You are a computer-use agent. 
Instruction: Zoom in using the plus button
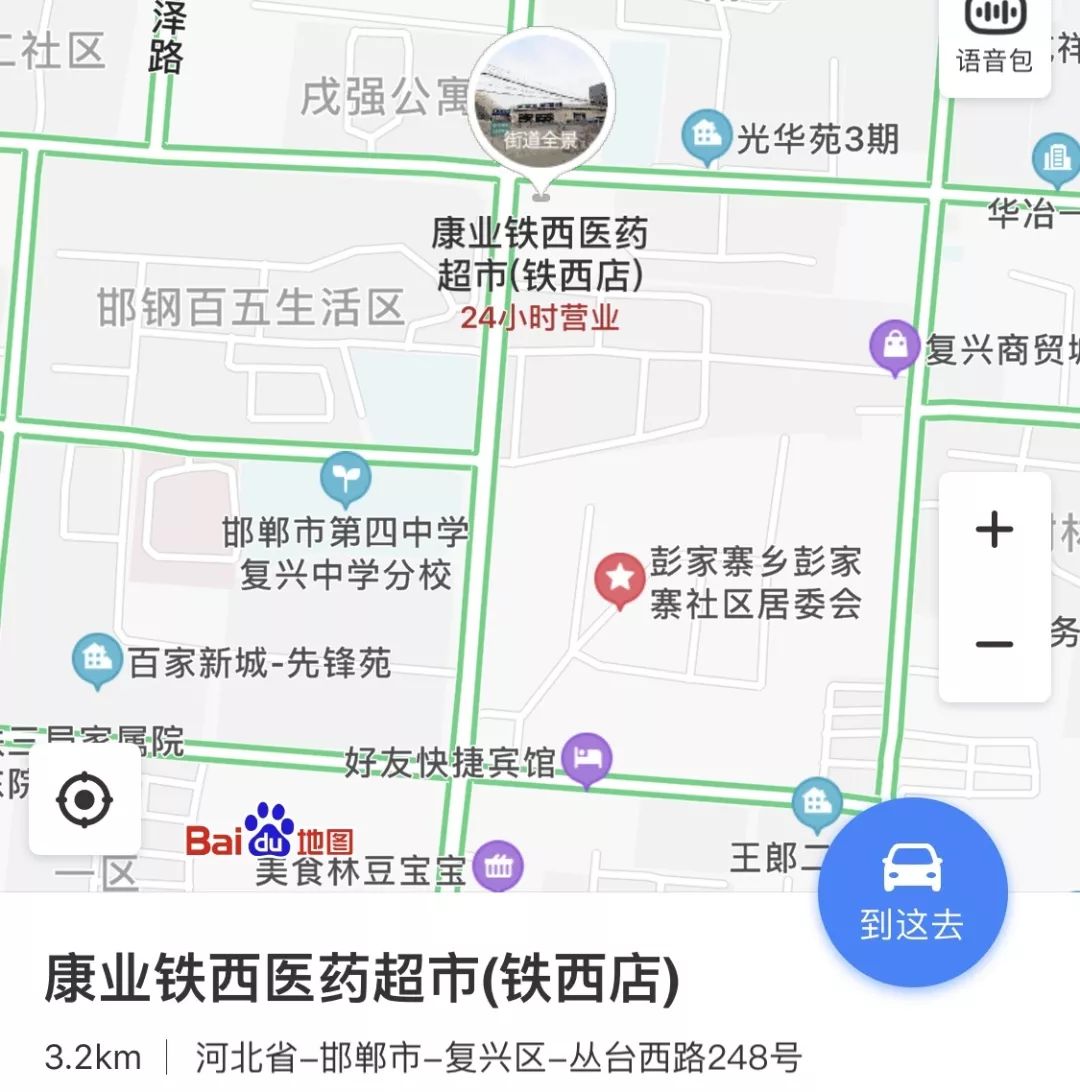pyautogui.click(x=993, y=529)
